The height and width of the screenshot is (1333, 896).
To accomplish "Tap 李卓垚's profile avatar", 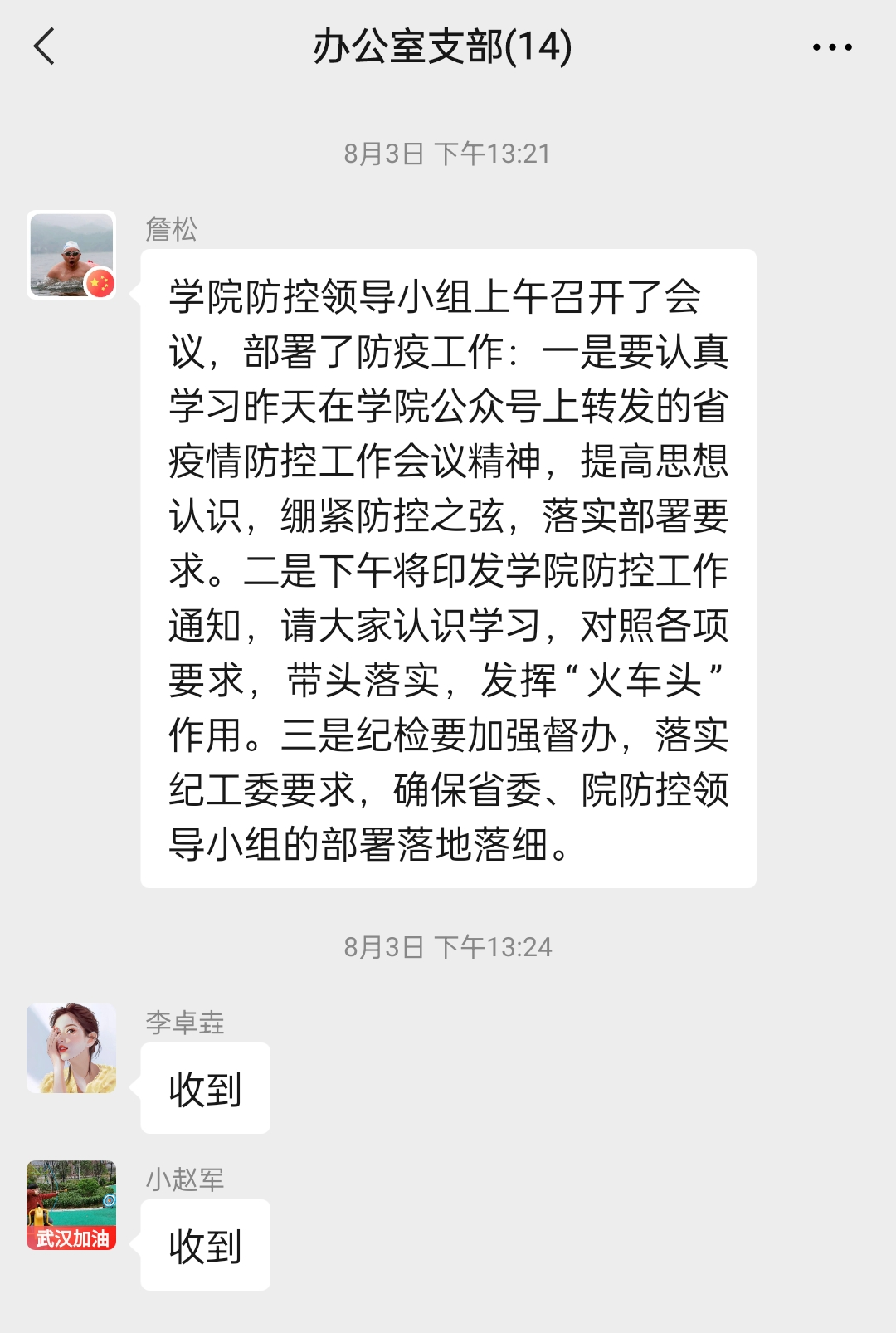I will coord(71,1048).
